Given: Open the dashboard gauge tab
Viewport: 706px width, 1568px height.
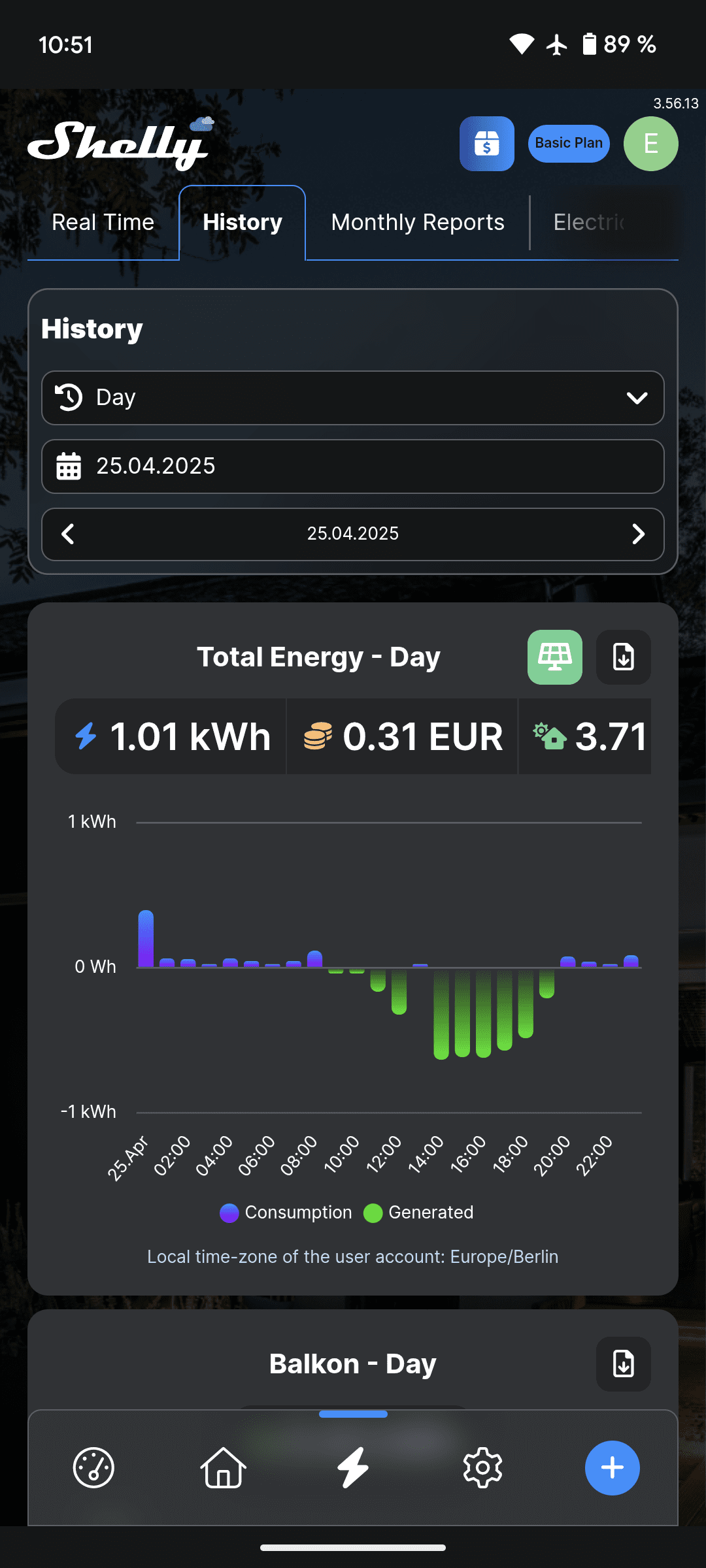Looking at the screenshot, I should pyautogui.click(x=93, y=1468).
